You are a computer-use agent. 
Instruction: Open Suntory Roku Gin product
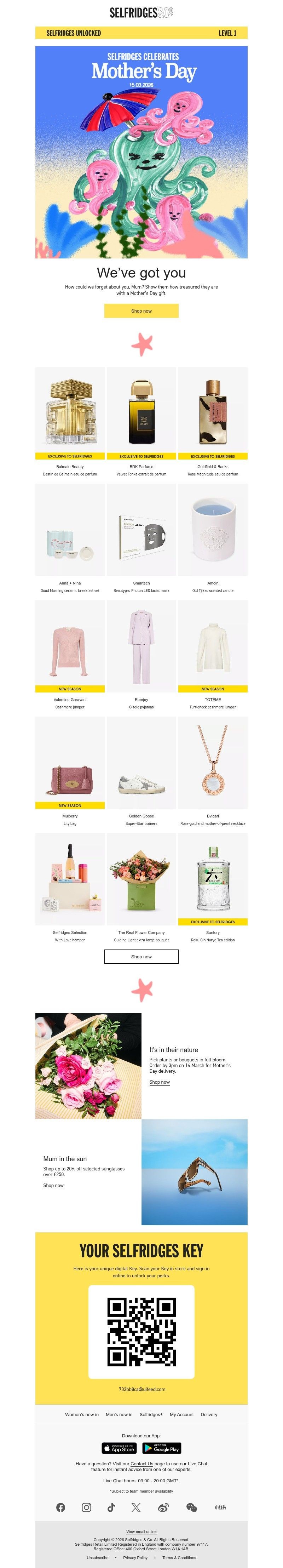tap(212, 879)
